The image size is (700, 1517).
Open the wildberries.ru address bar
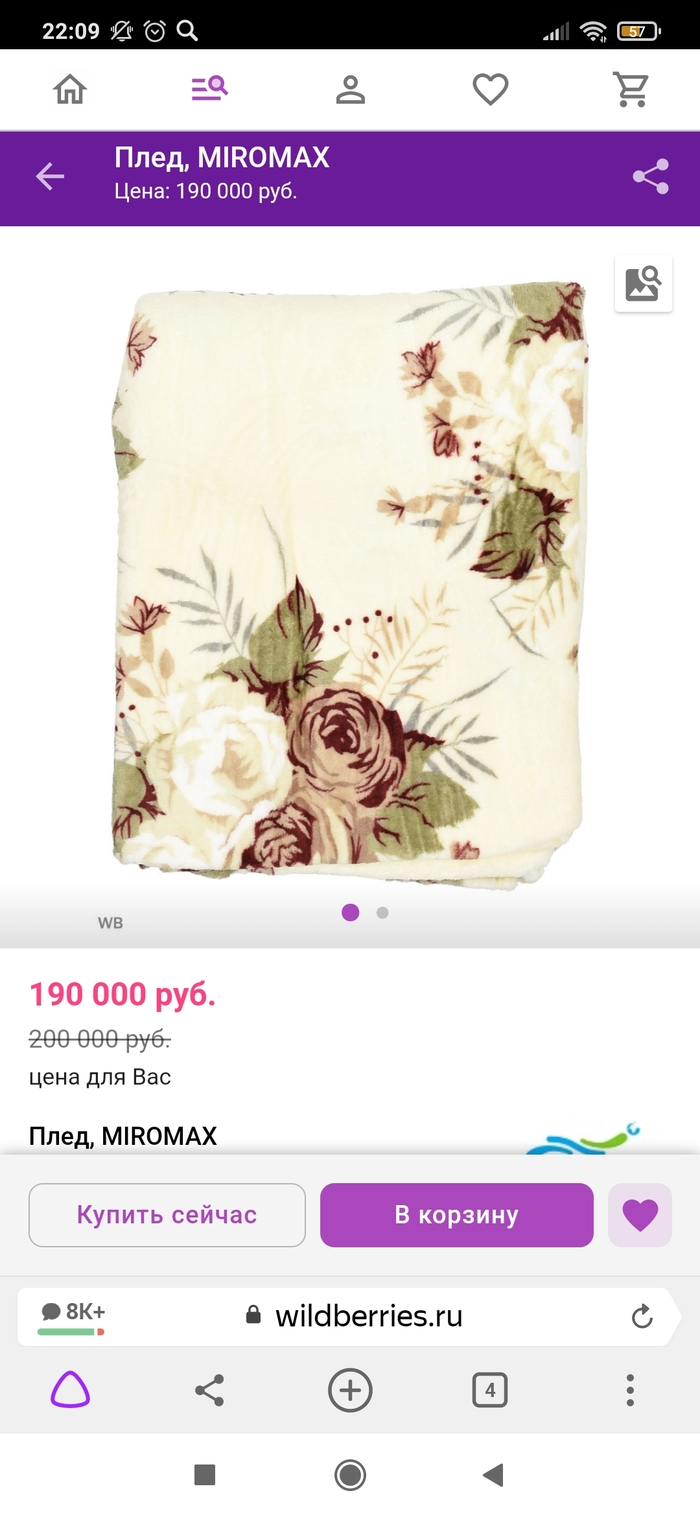pyautogui.click(x=368, y=1315)
